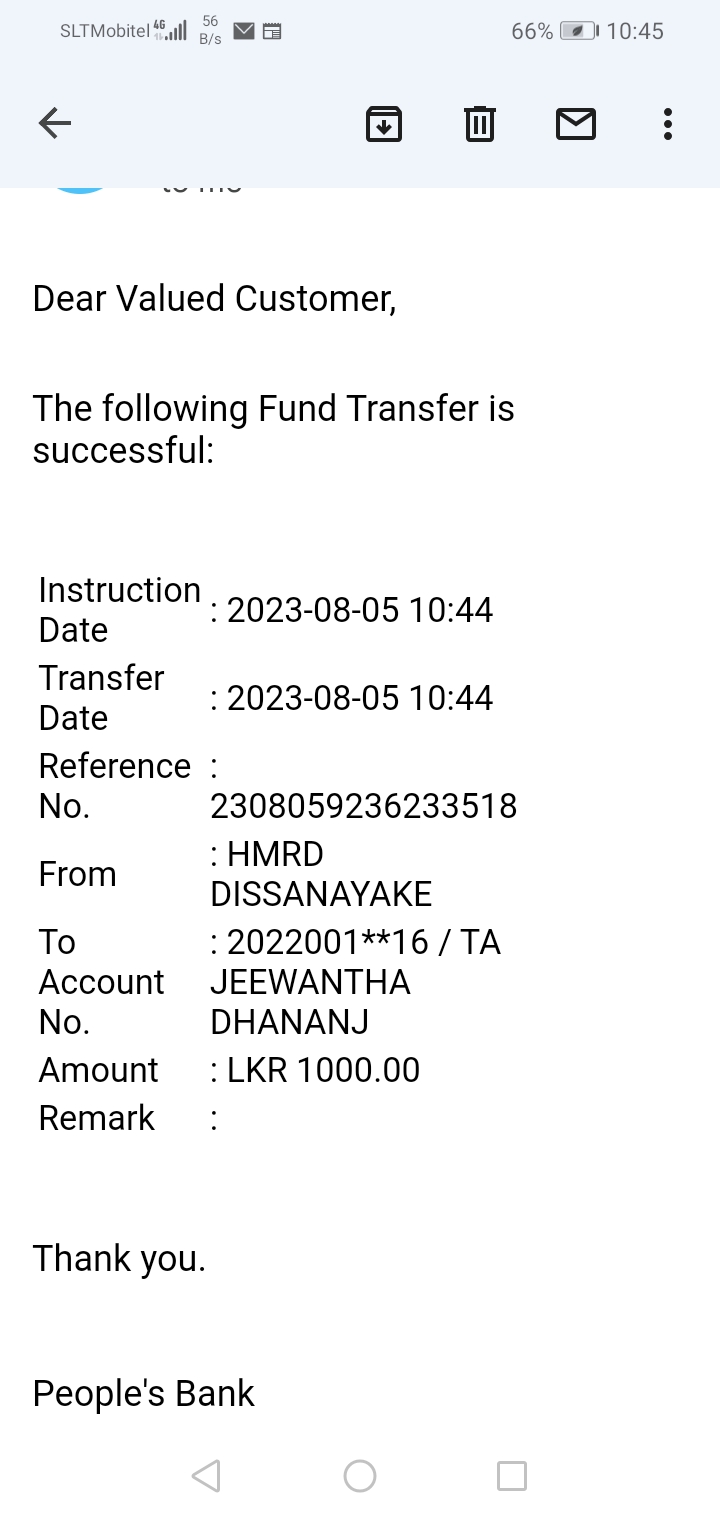Open the recent apps view
Viewport: 720px width, 1520px height.
[x=512, y=1476]
